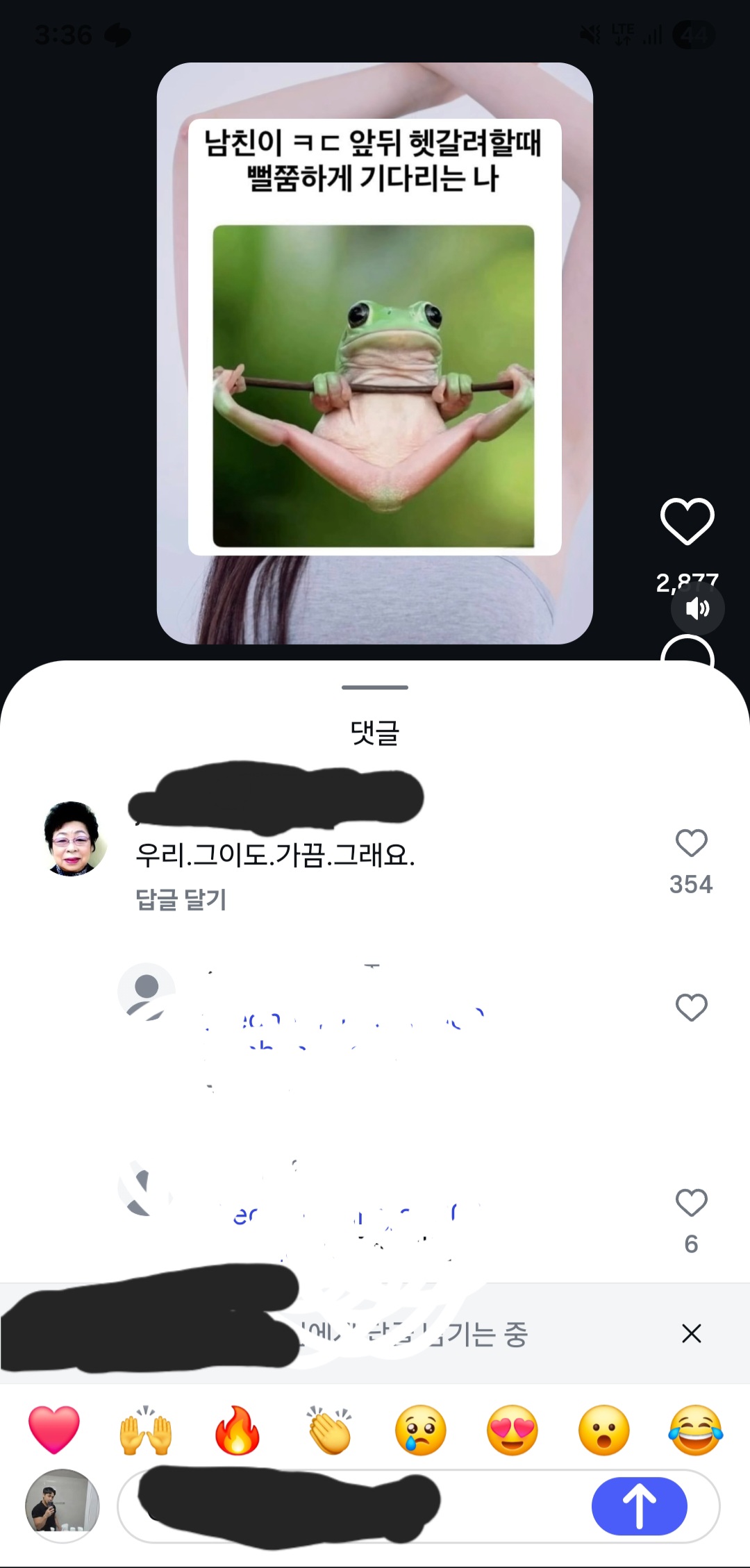The height and width of the screenshot is (1568, 750).
Task: Like the comment with 6 likes
Action: [x=691, y=1203]
